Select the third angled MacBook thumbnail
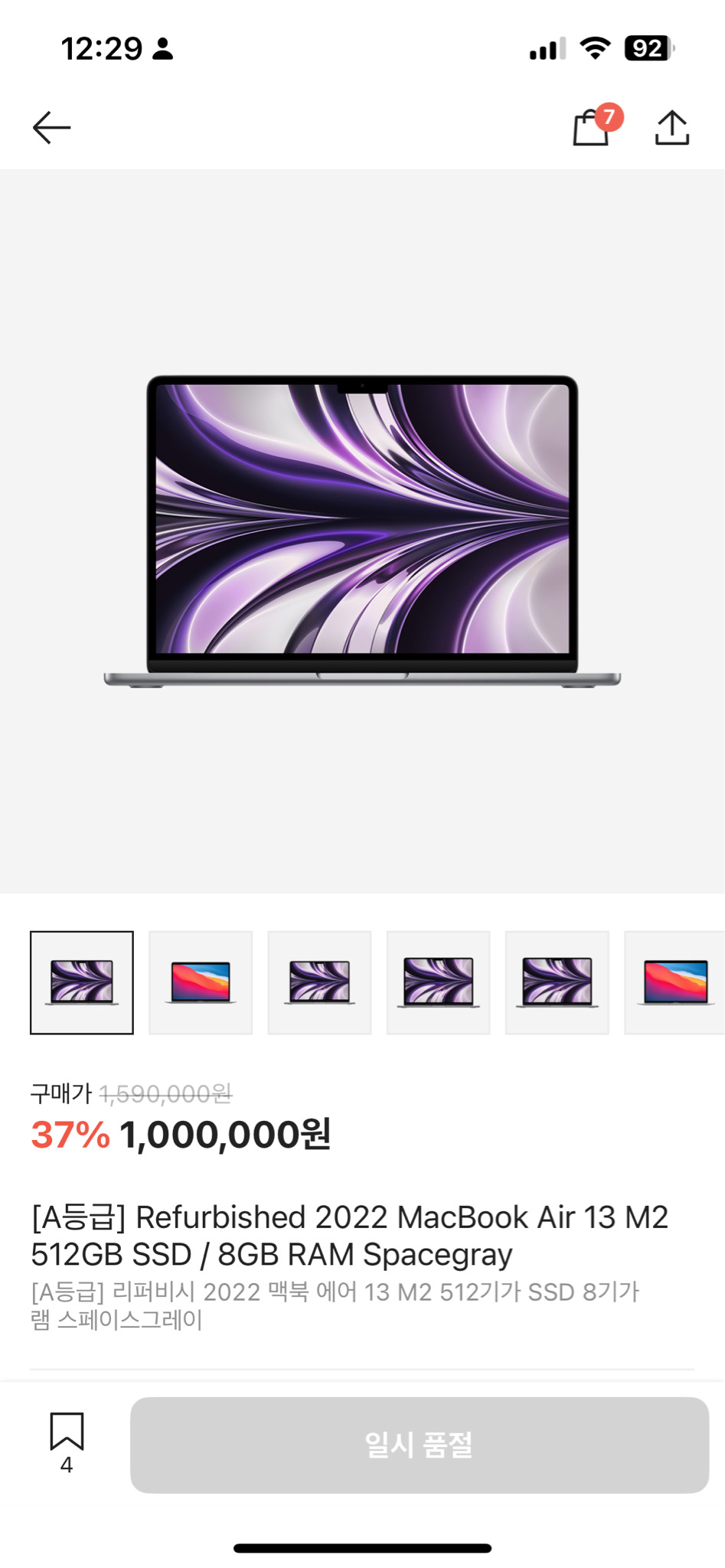 319,982
